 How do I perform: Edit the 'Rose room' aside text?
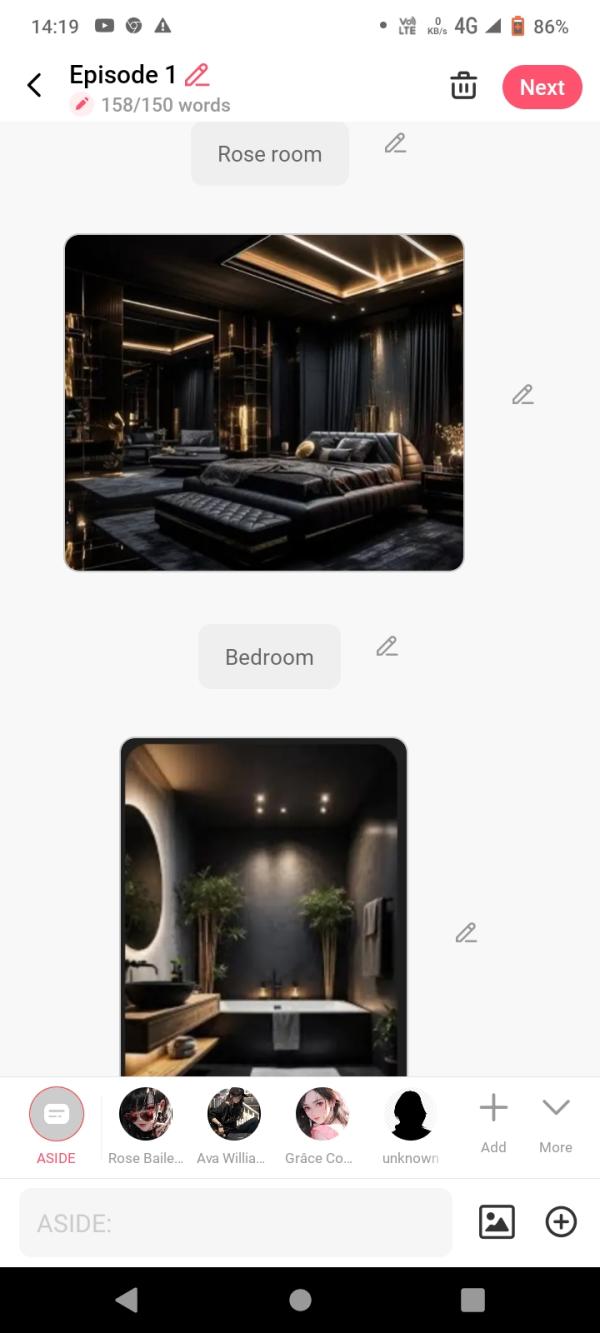point(395,144)
